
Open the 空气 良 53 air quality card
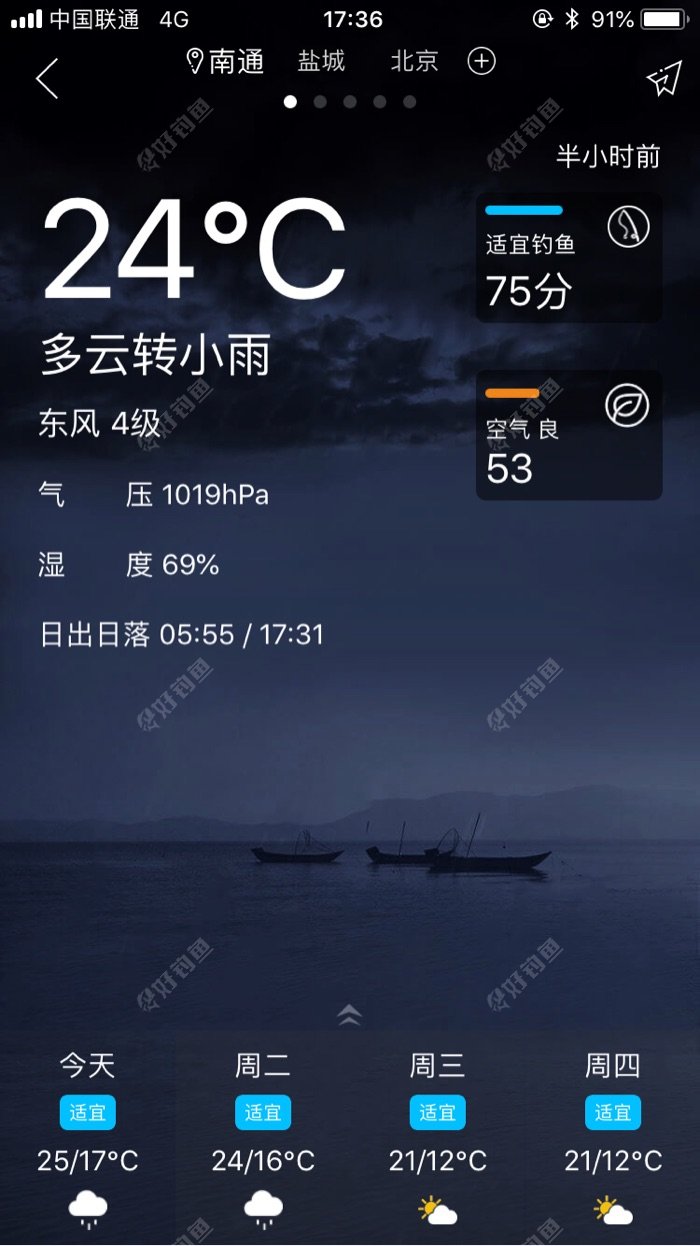click(x=568, y=435)
